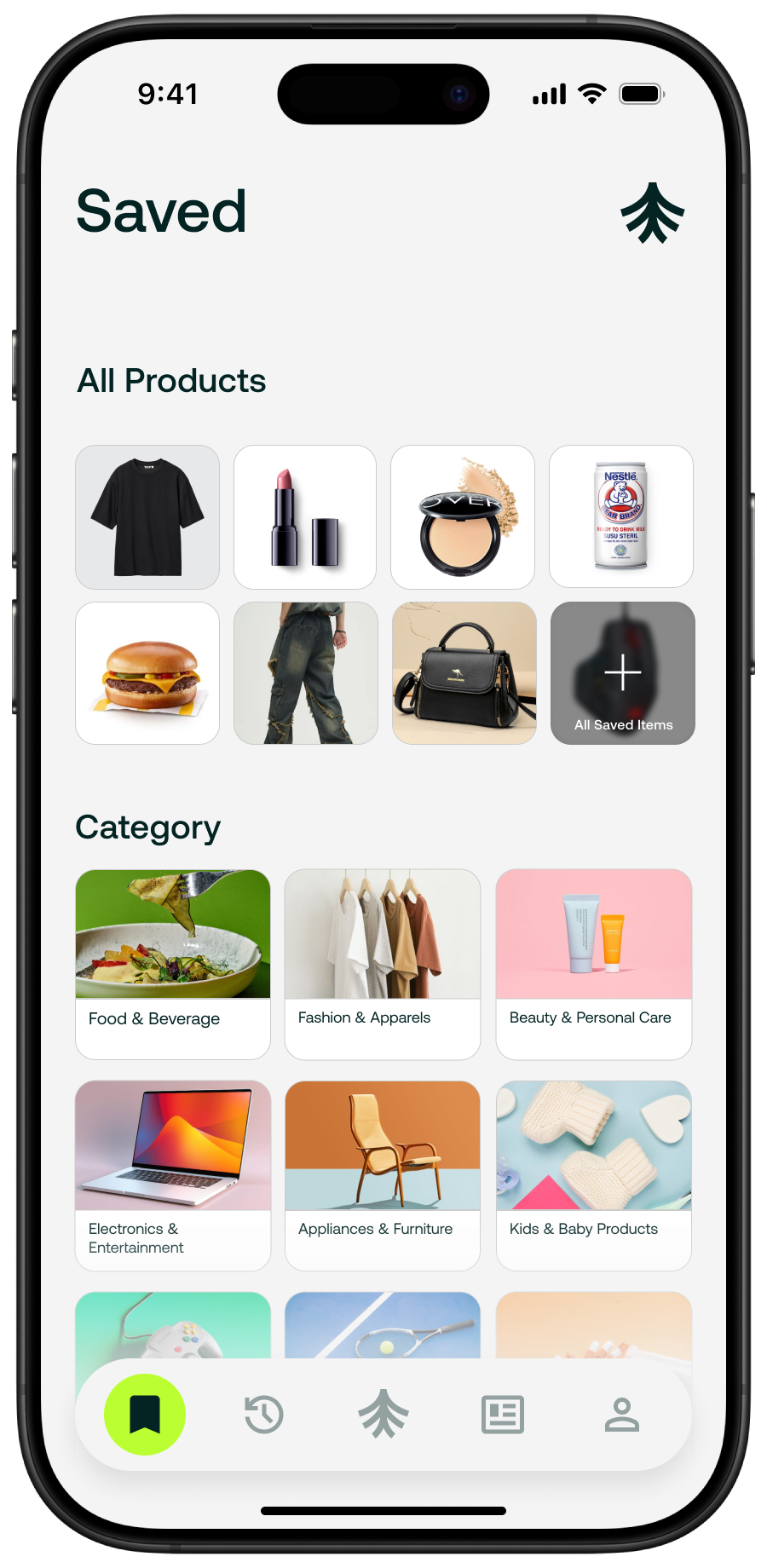The height and width of the screenshot is (1568, 767).
Task: View the saved face powder compact
Action: point(463,517)
